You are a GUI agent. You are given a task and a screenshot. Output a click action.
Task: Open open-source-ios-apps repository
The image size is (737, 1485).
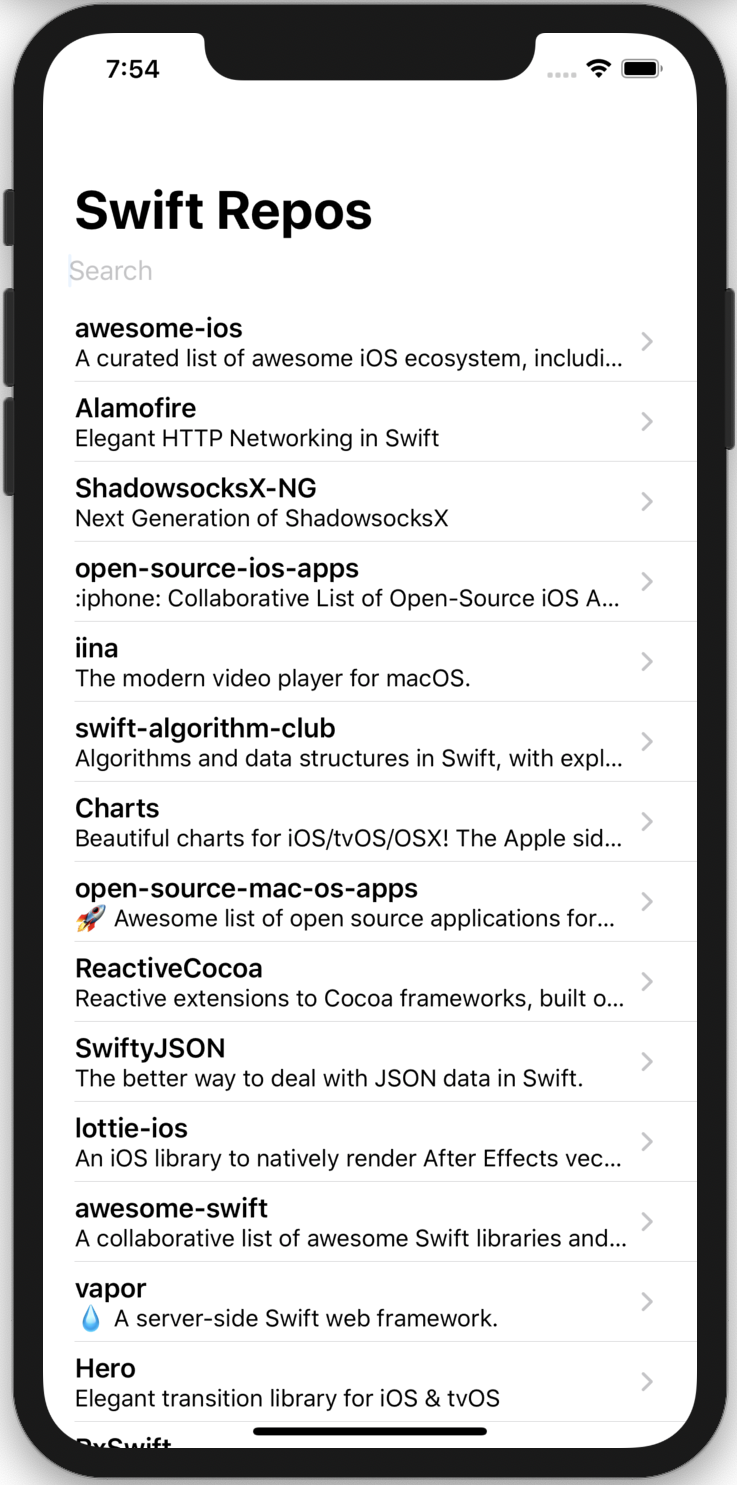(x=350, y=582)
